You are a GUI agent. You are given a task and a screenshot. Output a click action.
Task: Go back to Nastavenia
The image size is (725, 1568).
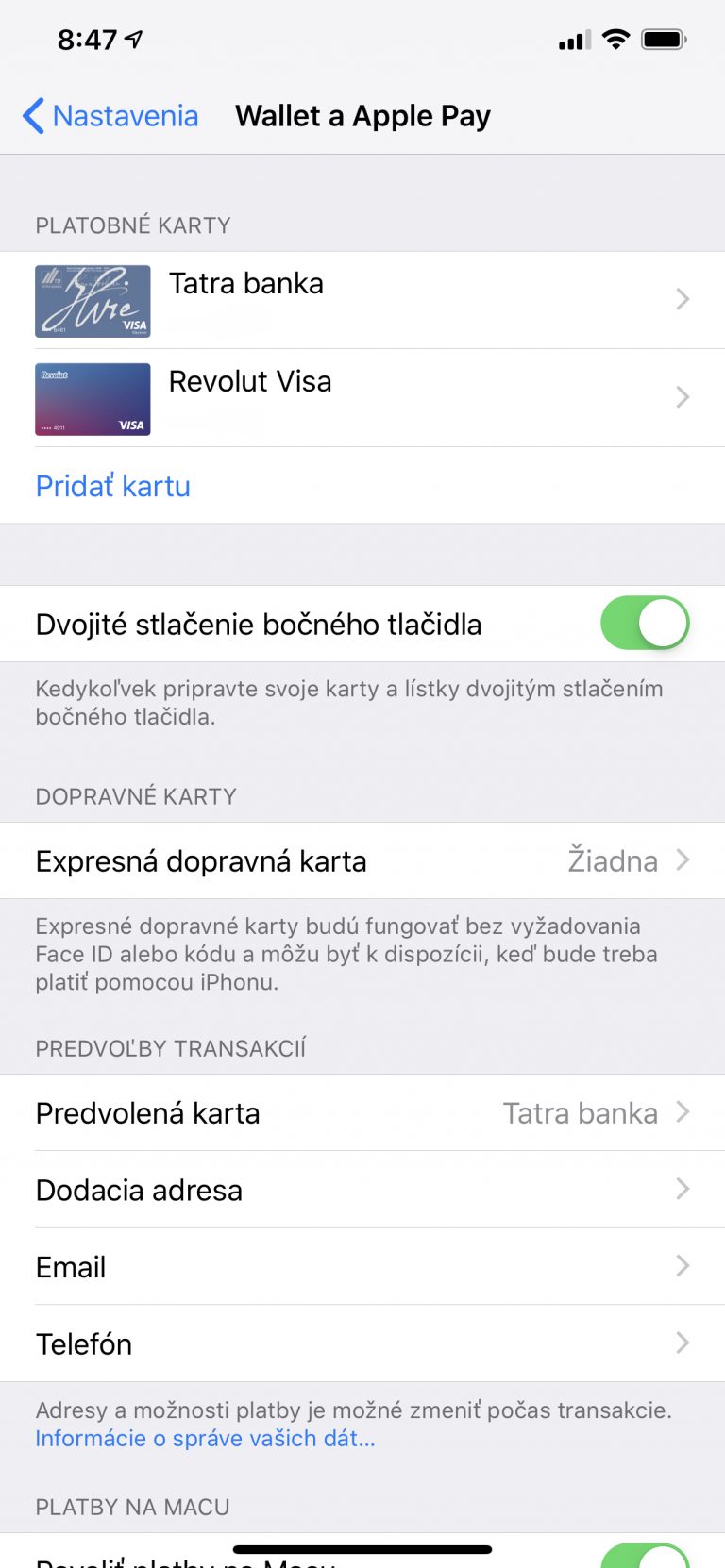[x=110, y=116]
